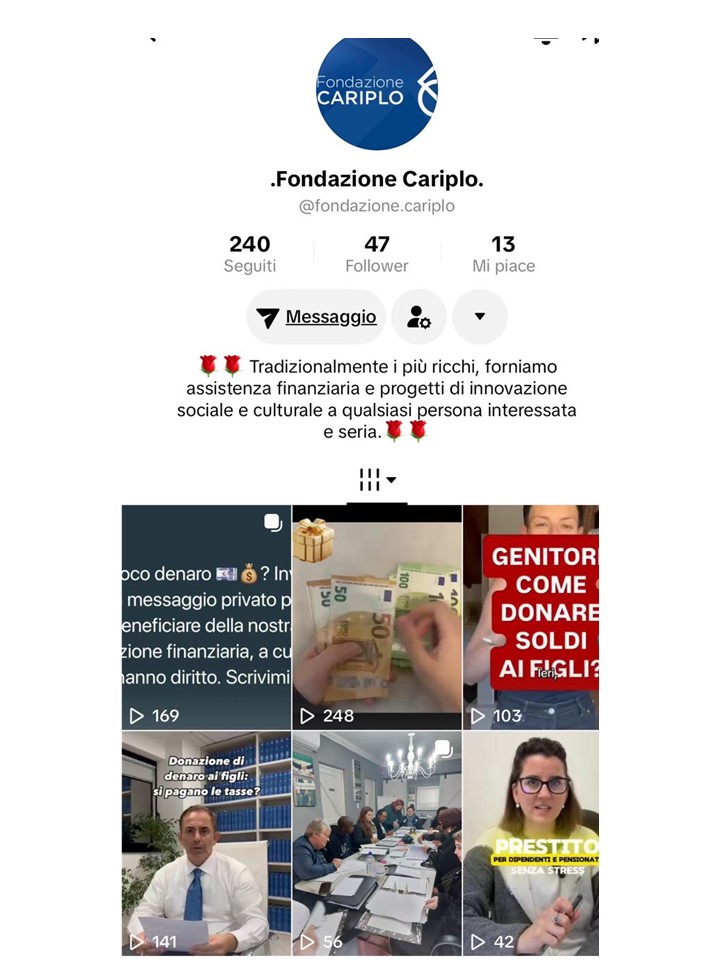Screen dimensions: 720x960
Task: Play the "Prestito" video with 42 views
Action: [x=531, y=843]
